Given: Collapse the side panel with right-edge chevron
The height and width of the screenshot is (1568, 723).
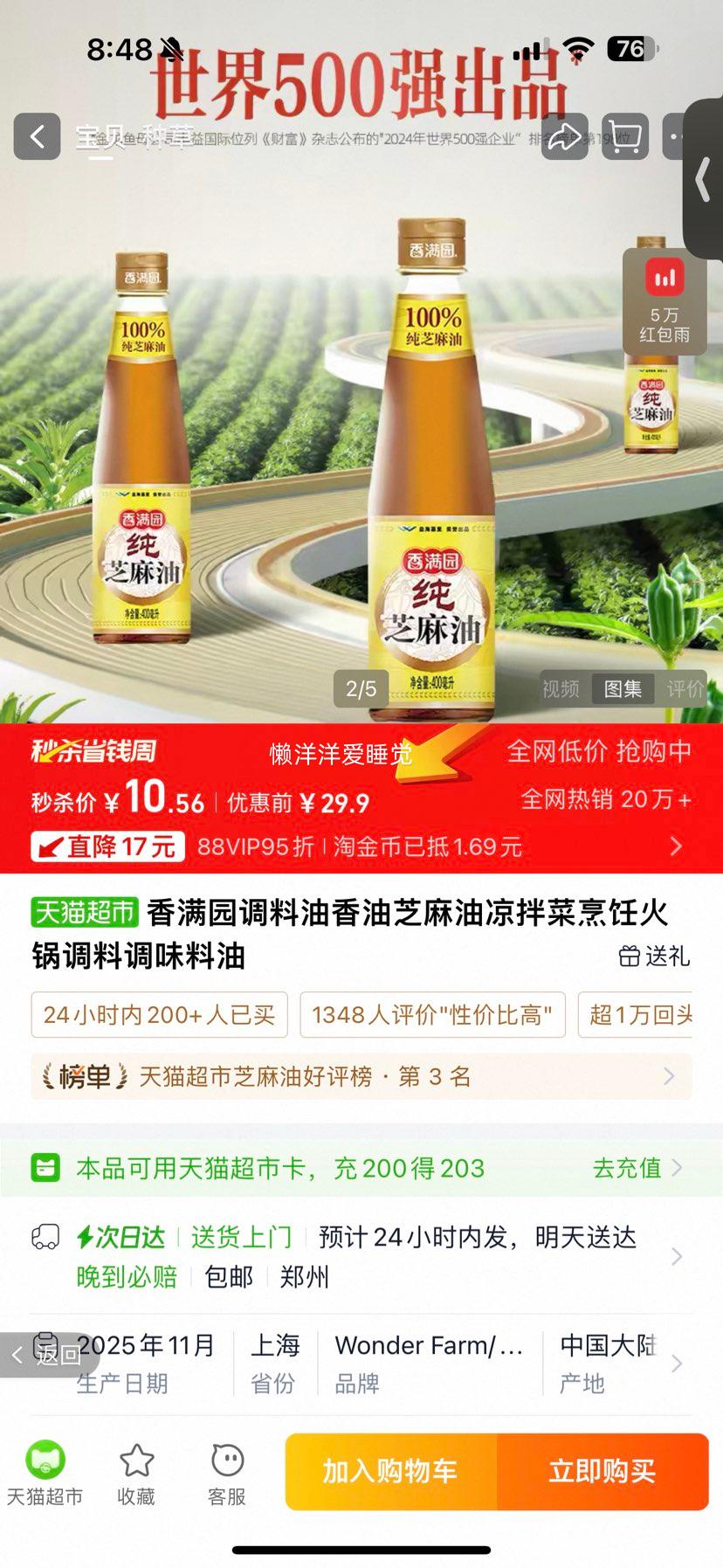Looking at the screenshot, I should 704,179.
